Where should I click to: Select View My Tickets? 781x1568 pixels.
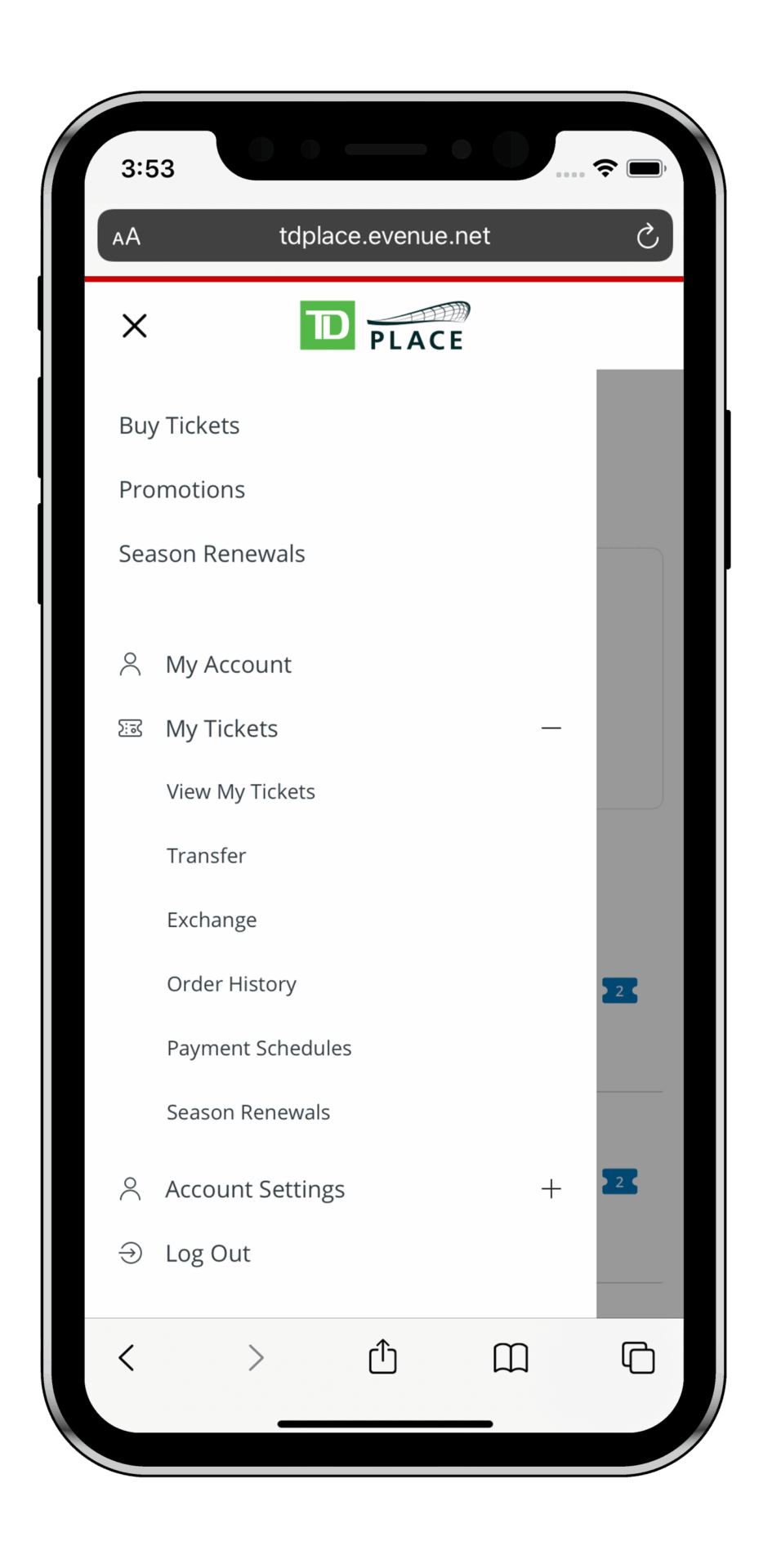coord(241,792)
